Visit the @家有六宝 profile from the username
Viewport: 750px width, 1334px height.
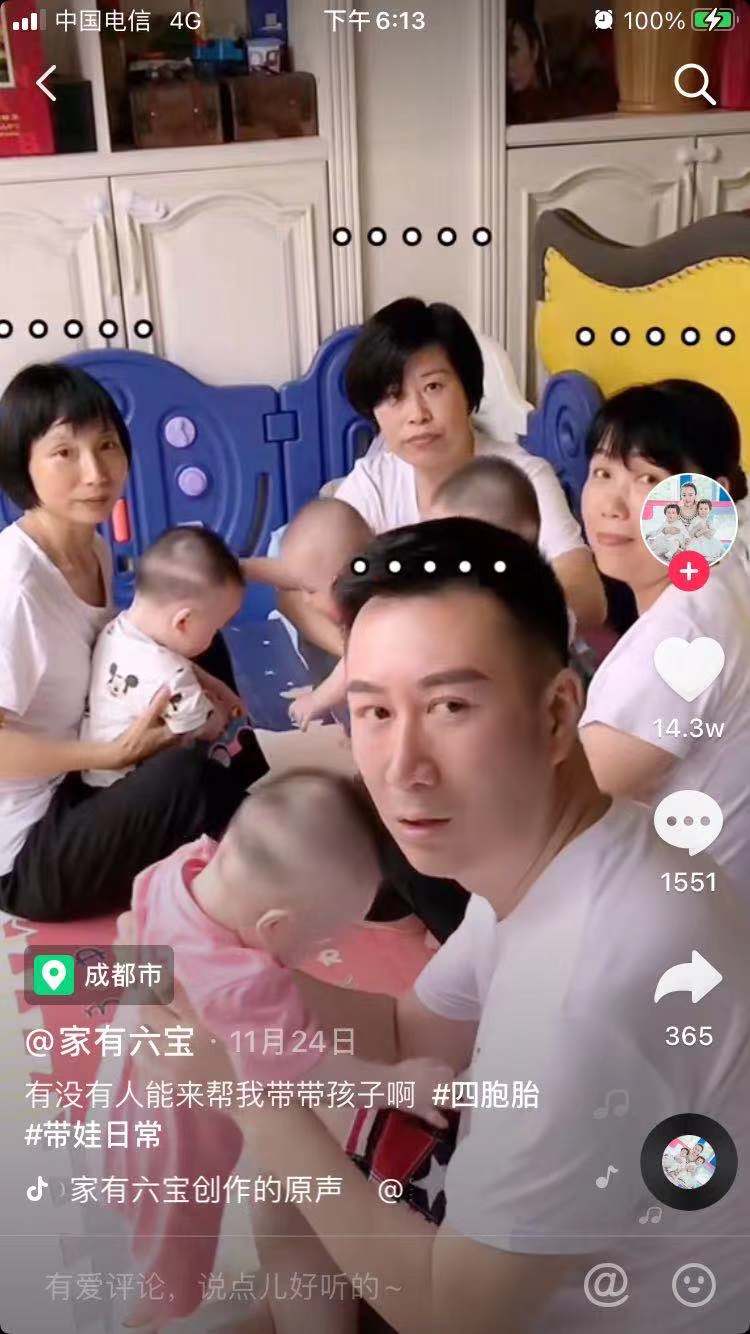click(110, 1043)
